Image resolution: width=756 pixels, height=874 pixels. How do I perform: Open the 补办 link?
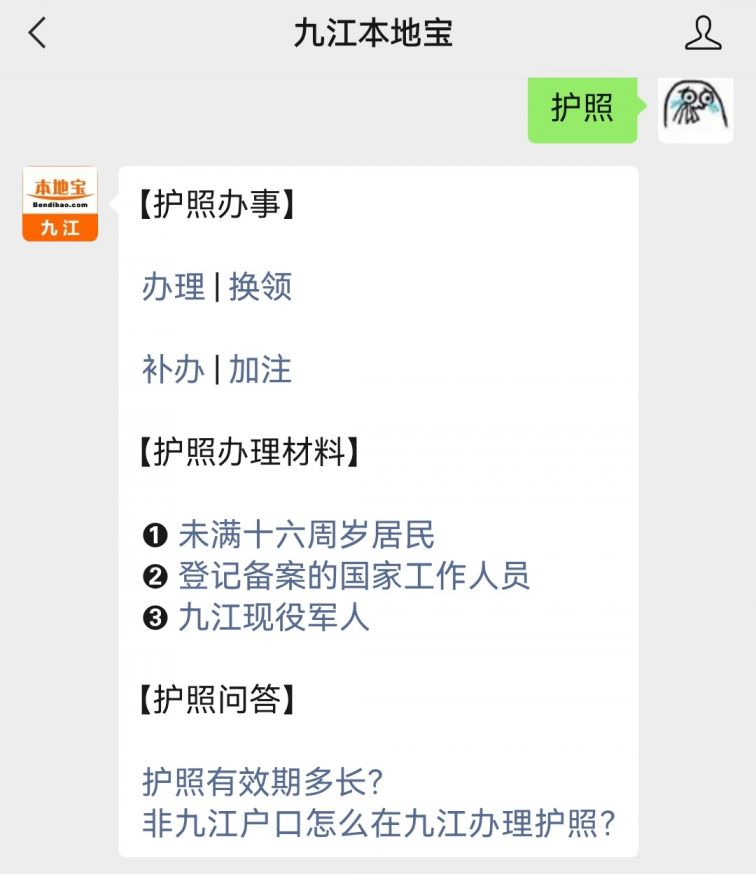(x=173, y=370)
